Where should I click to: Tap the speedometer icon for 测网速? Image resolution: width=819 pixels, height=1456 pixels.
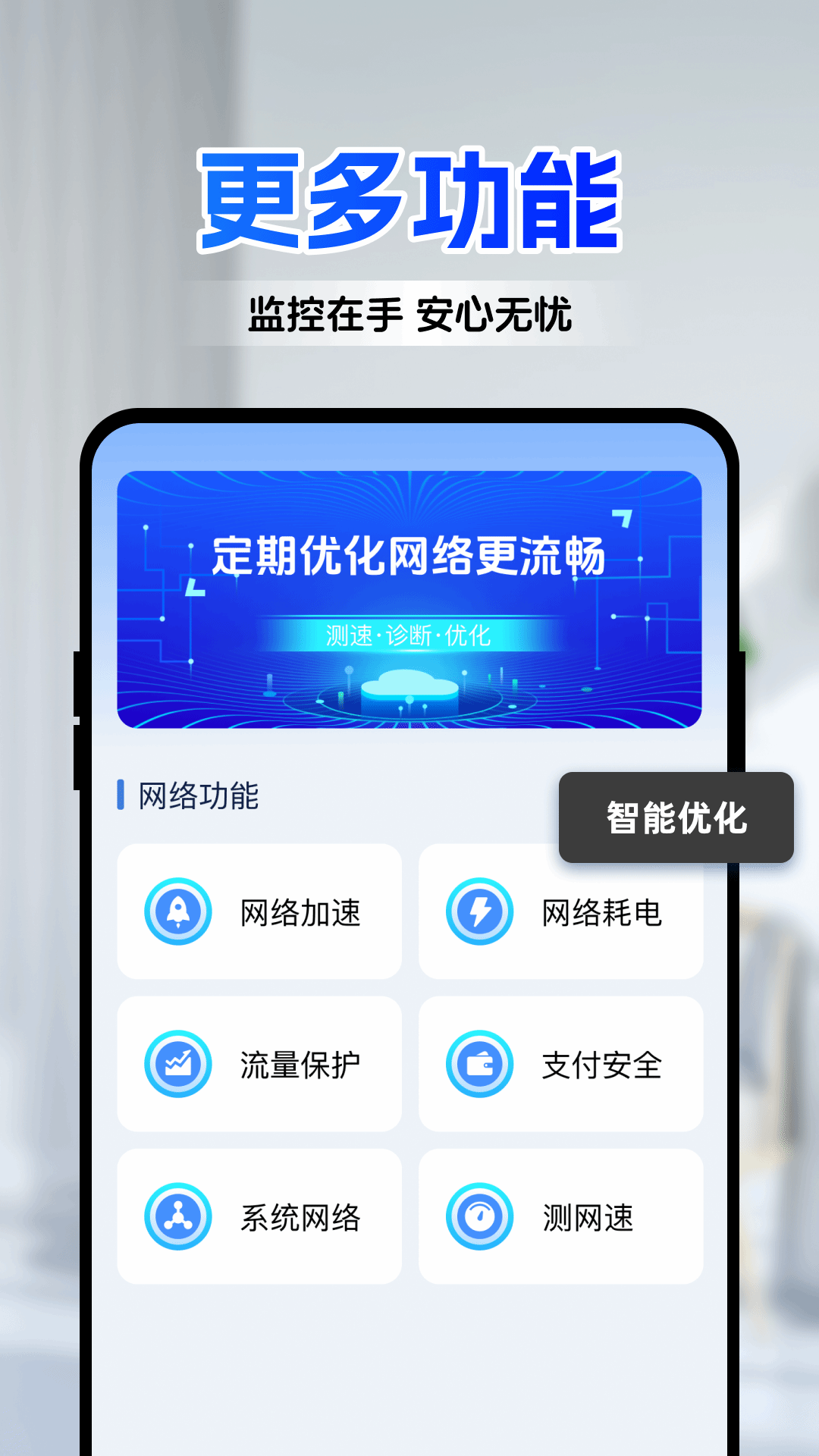click(477, 1215)
